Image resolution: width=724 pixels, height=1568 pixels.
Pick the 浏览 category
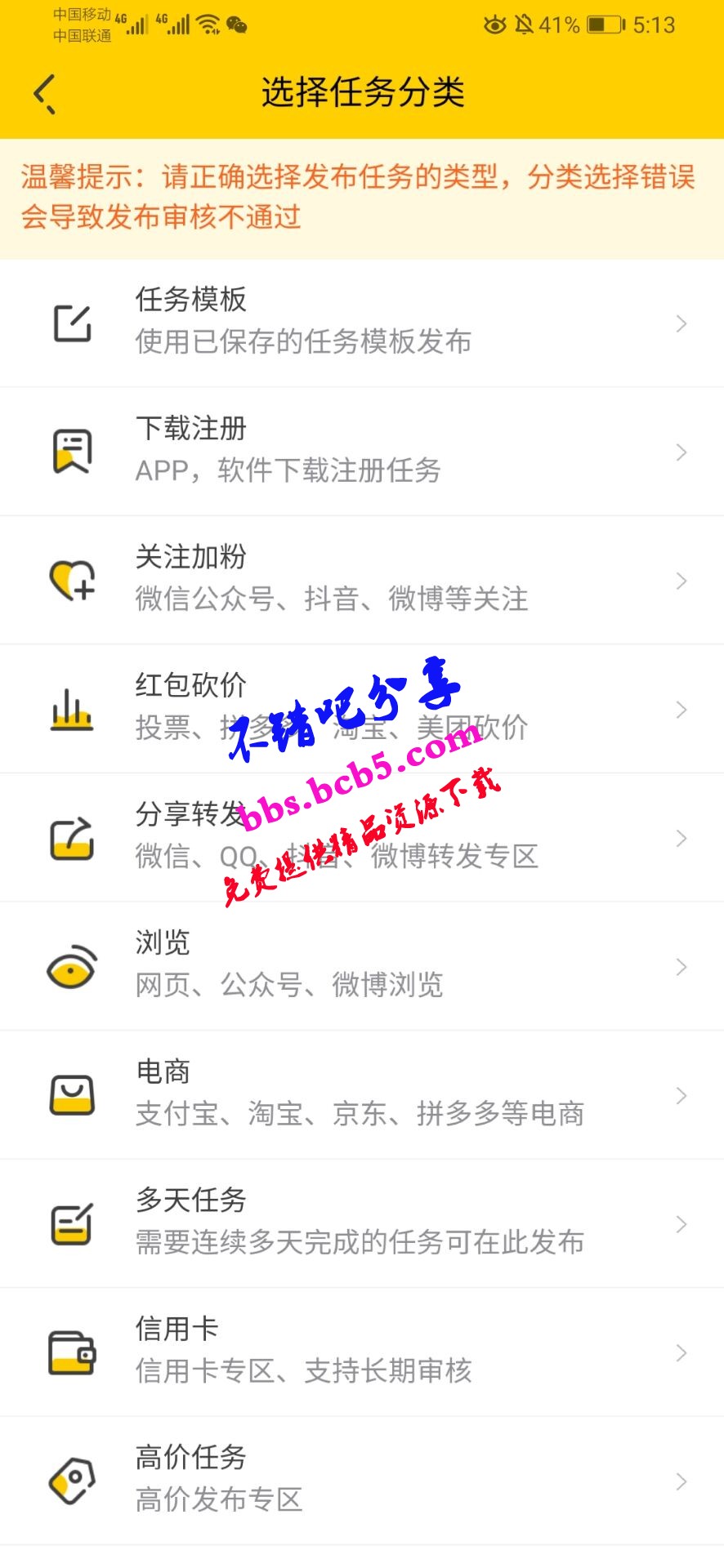pyautogui.click(x=362, y=966)
